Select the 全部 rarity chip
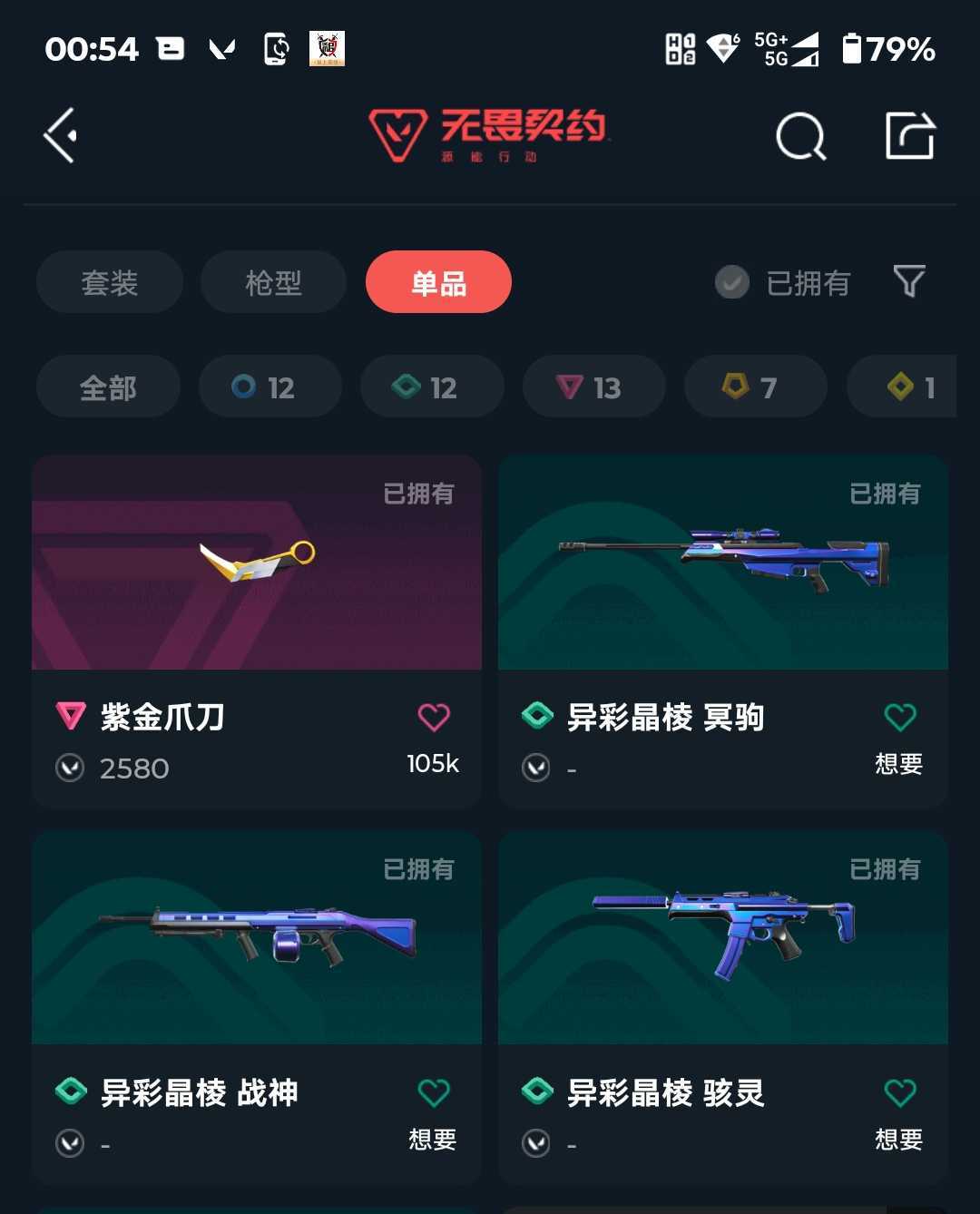 [108, 387]
